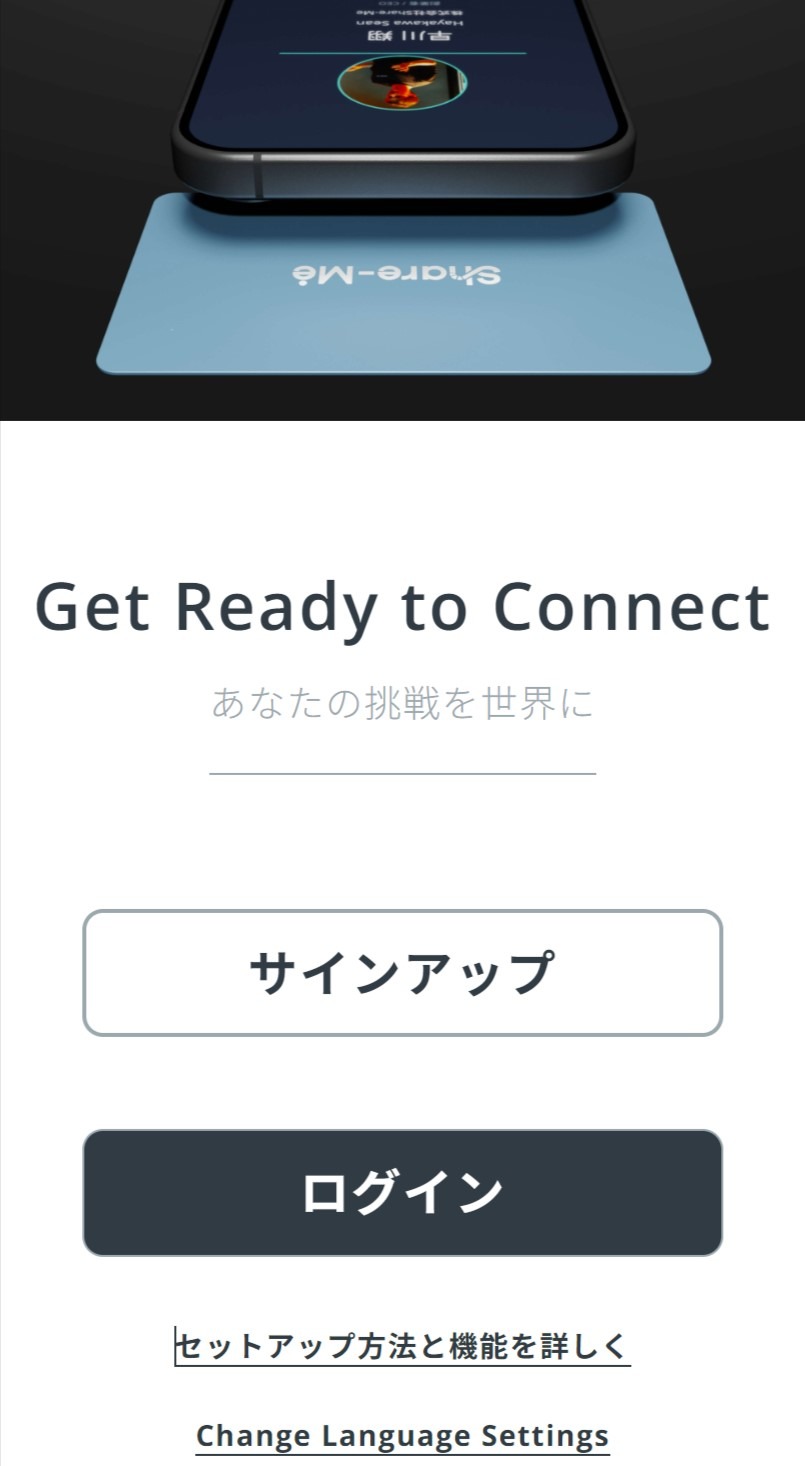
Task: Open Change Language Settings
Action: (402, 1436)
